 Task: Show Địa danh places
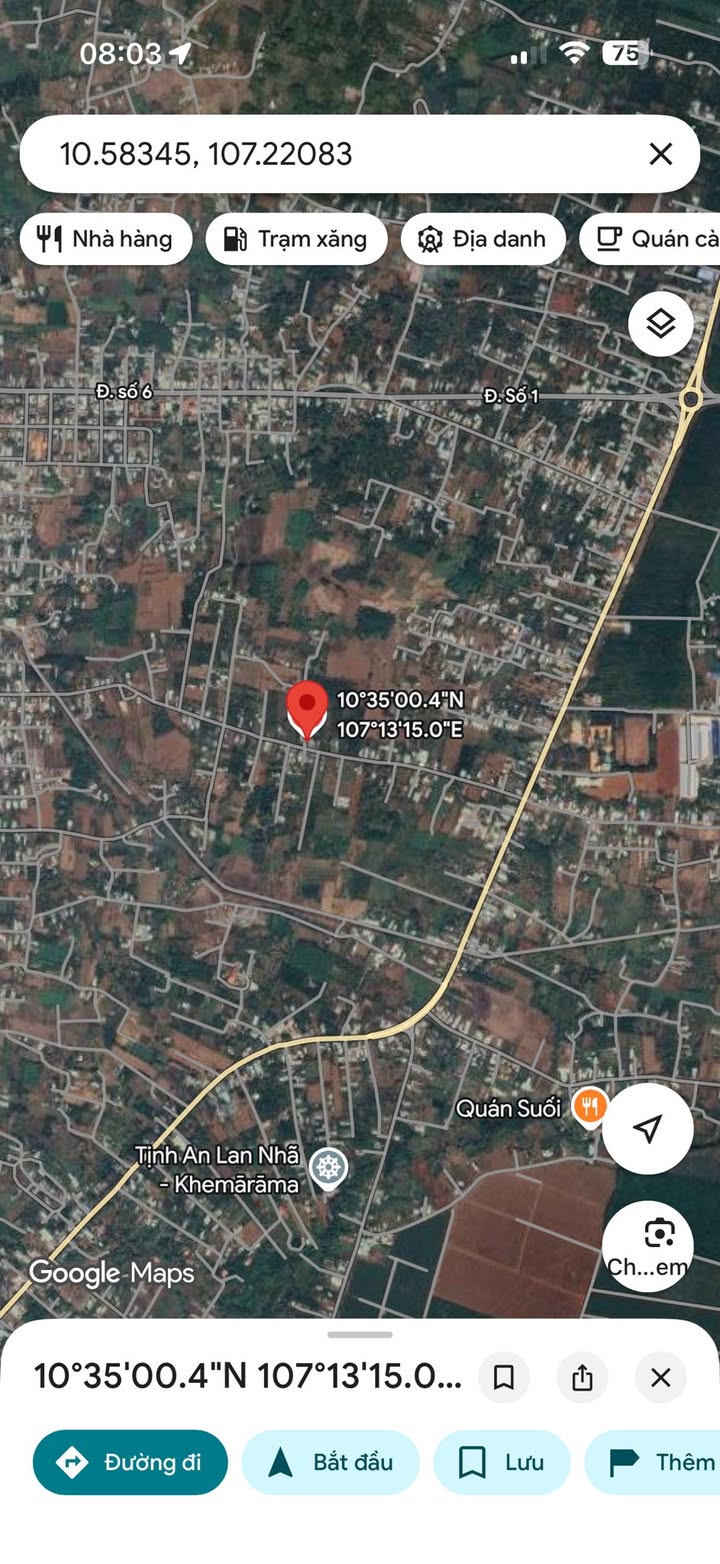(483, 239)
